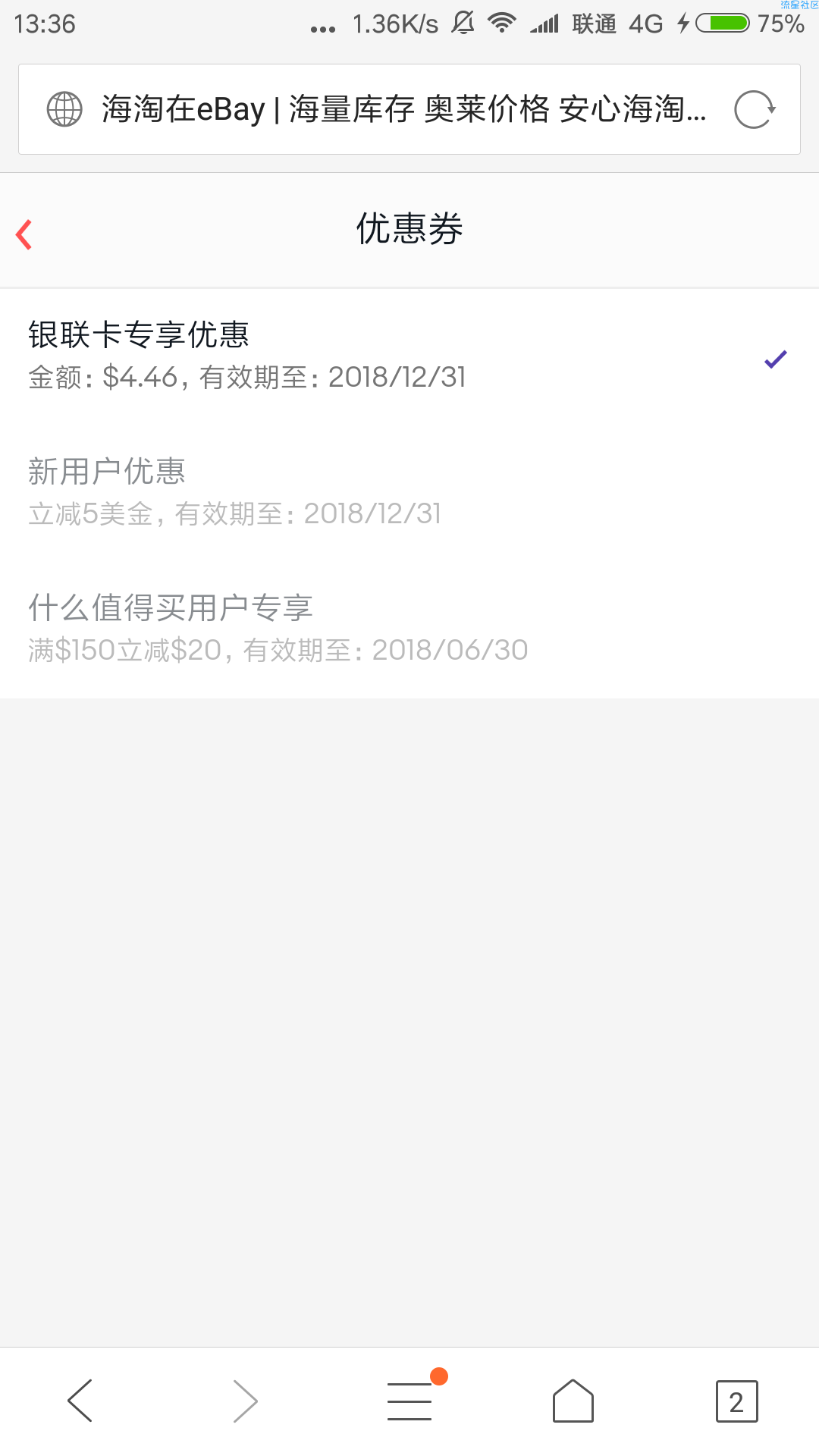
Task: Go to the browser home page
Action: (573, 1401)
